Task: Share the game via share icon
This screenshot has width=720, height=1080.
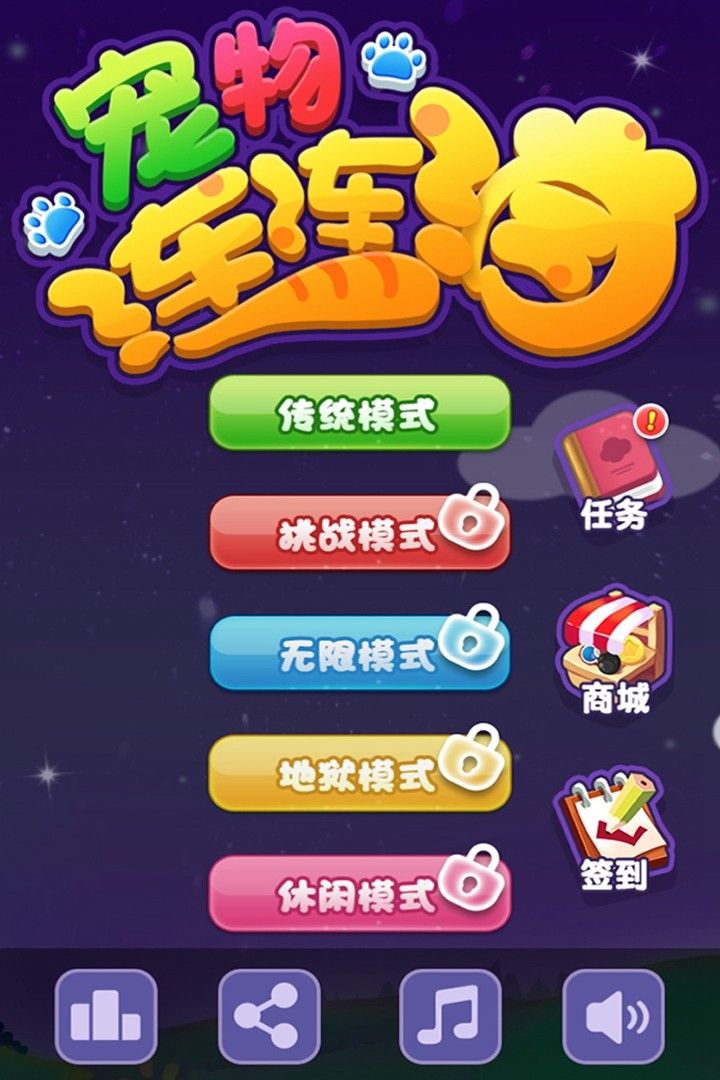Action: pos(268,1017)
